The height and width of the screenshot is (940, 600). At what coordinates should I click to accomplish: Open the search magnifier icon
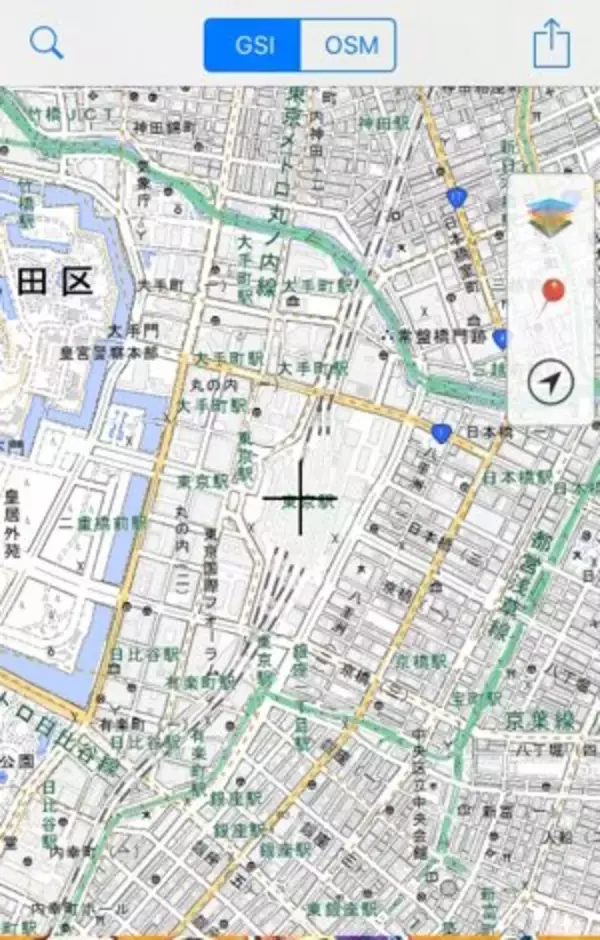tap(46, 44)
